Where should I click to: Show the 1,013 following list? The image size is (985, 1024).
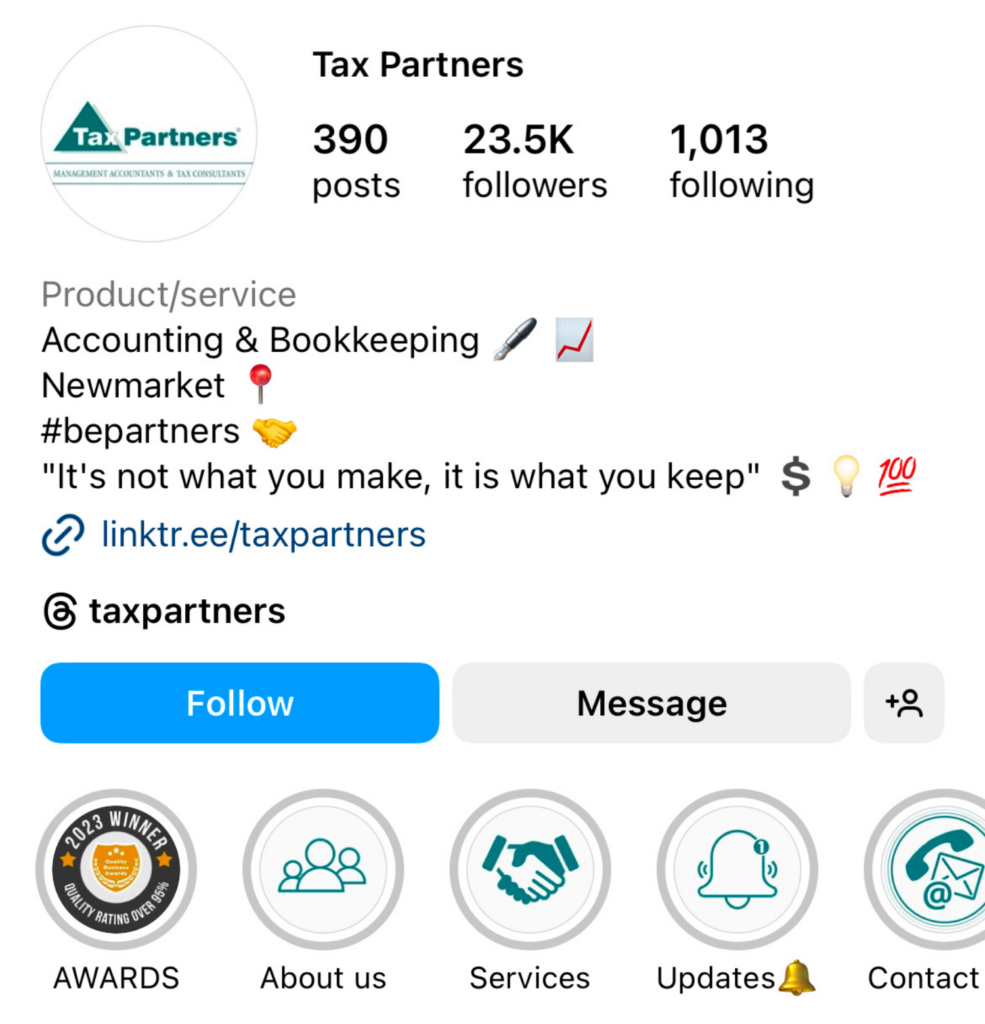point(741,161)
